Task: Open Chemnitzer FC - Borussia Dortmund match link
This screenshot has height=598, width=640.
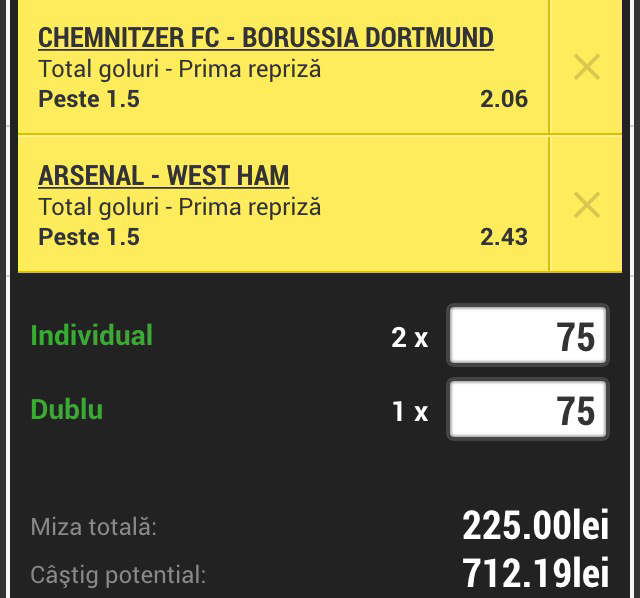Action: pyautogui.click(x=265, y=38)
